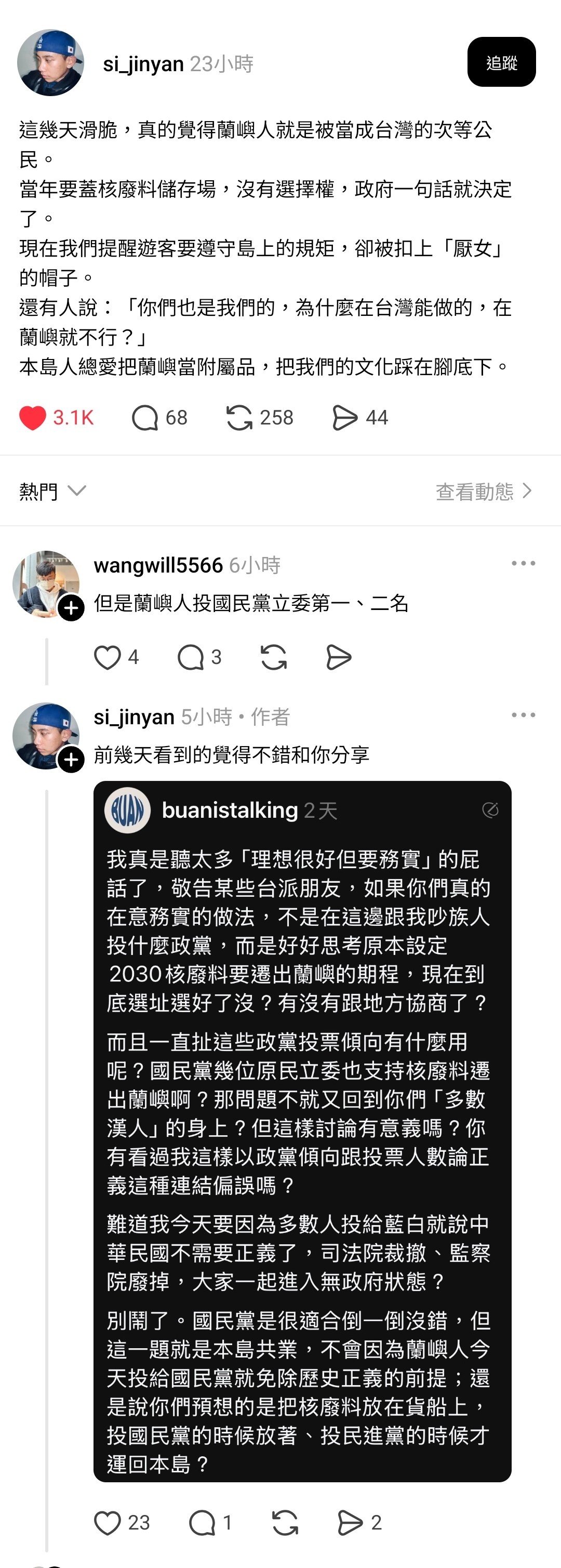Follow wangwill5566 via avatar plus badge
Screen dimensions: 561x1568
(x=71, y=607)
